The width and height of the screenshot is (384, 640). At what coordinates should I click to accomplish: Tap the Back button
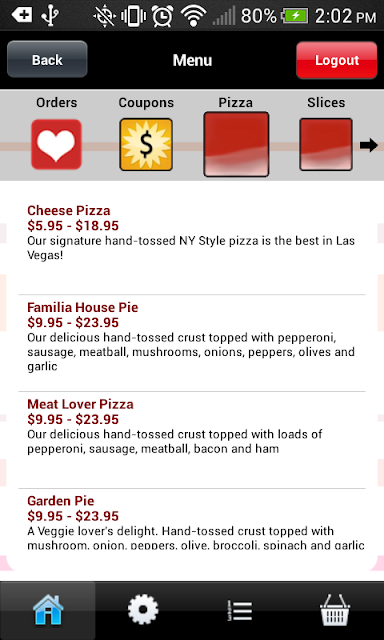47,60
